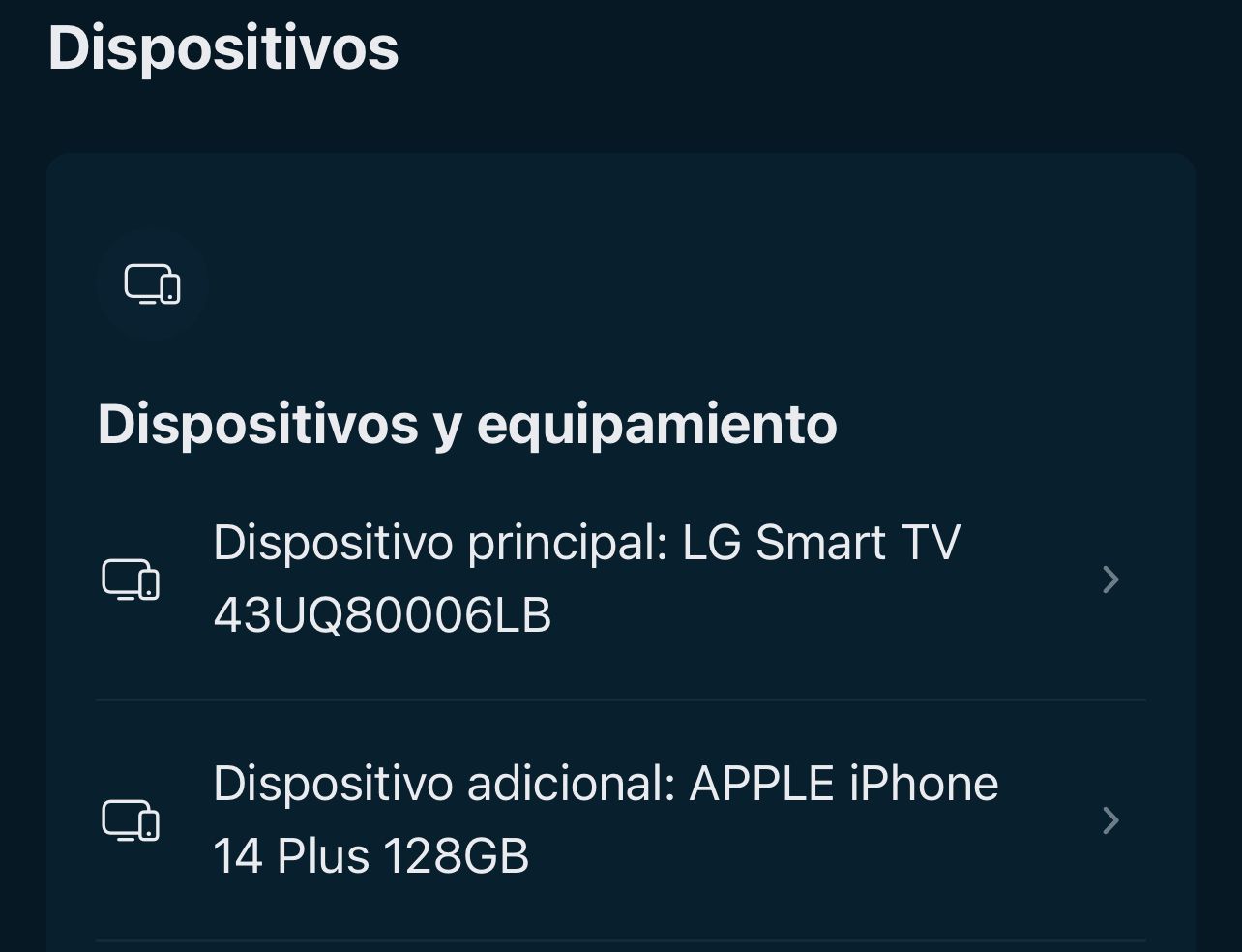Open the APPLE iPhone 14 Plus additional device
Viewport: 1242px width, 952px height.
click(x=619, y=819)
